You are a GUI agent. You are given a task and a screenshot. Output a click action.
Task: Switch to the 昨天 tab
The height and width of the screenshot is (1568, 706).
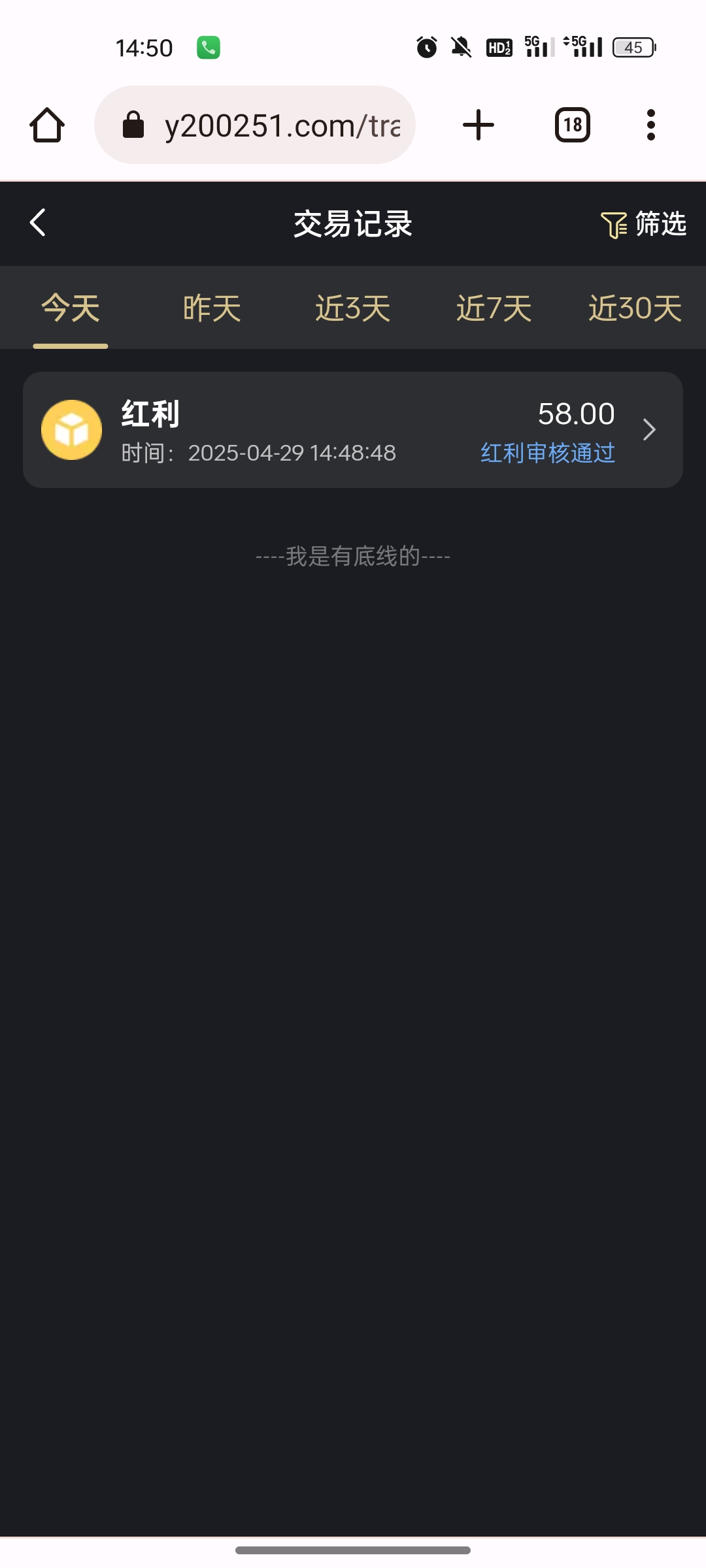[212, 308]
